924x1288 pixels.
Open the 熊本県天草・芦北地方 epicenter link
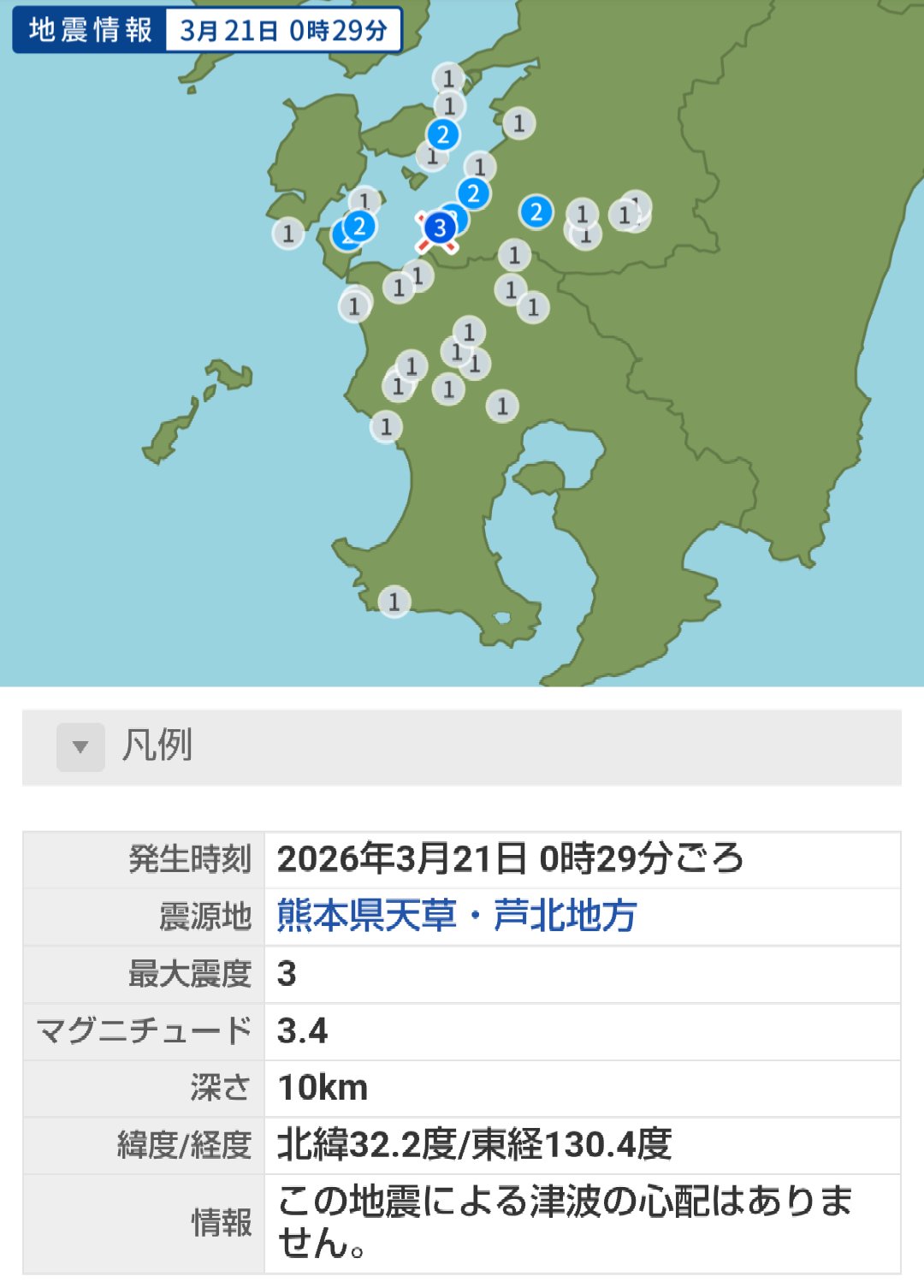pos(456,916)
